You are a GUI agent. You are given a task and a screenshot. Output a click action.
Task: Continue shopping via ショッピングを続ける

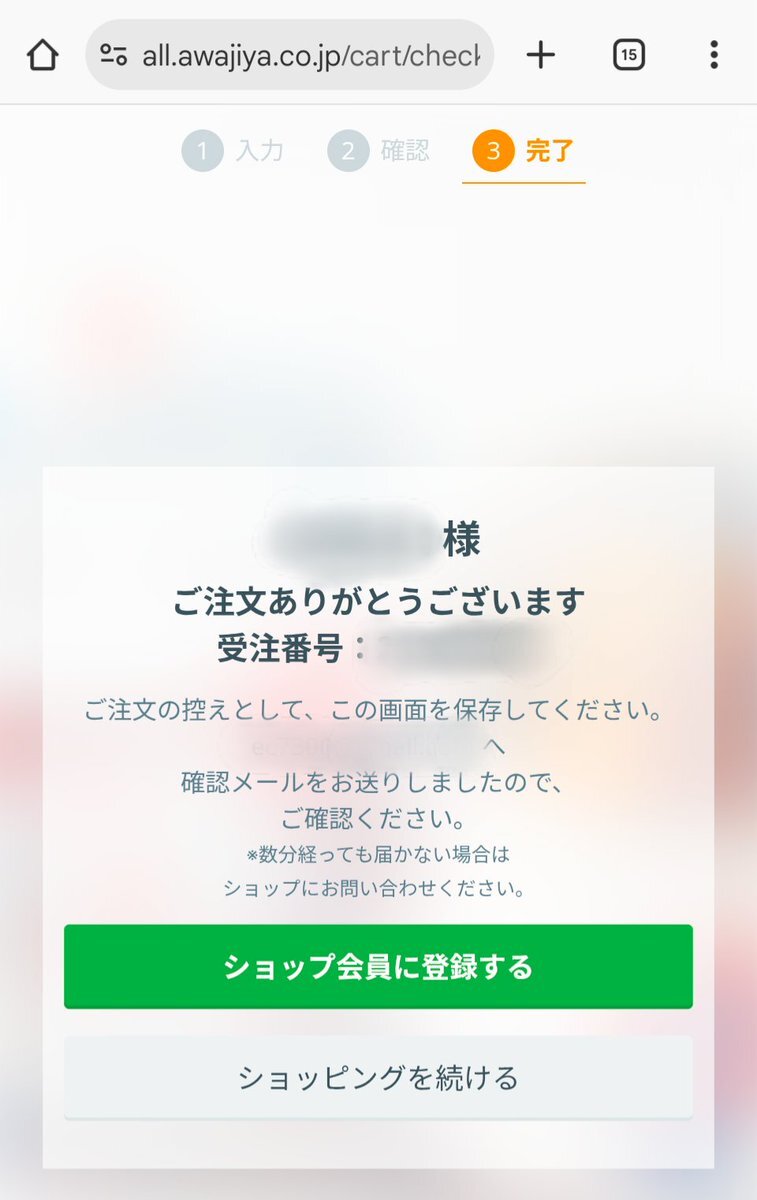(x=378, y=1077)
